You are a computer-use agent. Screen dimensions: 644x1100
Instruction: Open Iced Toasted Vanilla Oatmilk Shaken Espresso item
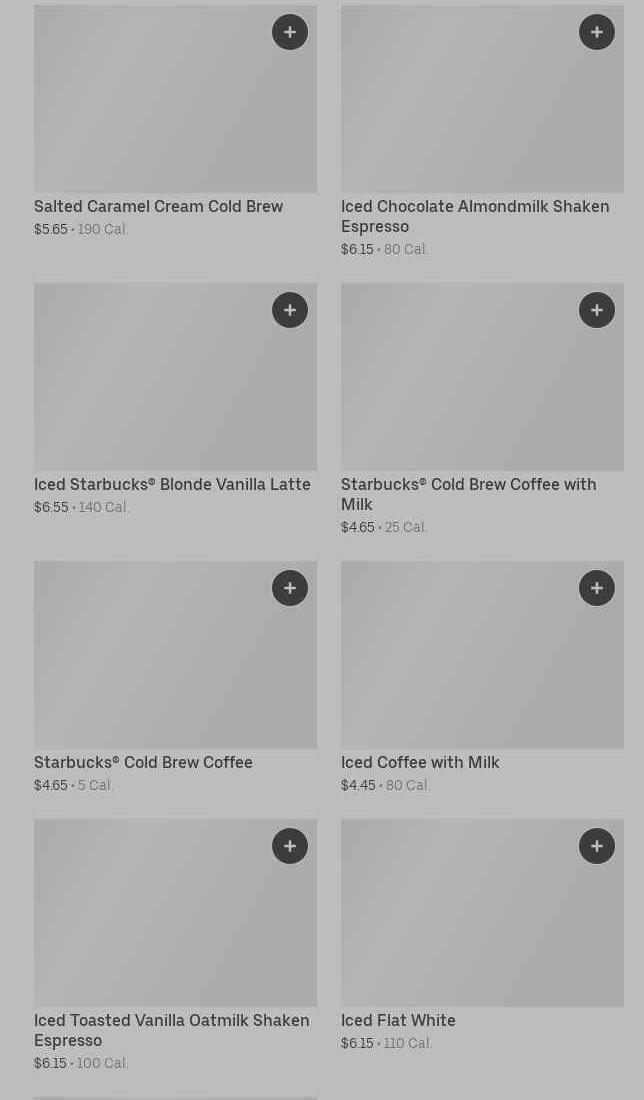click(x=172, y=1030)
